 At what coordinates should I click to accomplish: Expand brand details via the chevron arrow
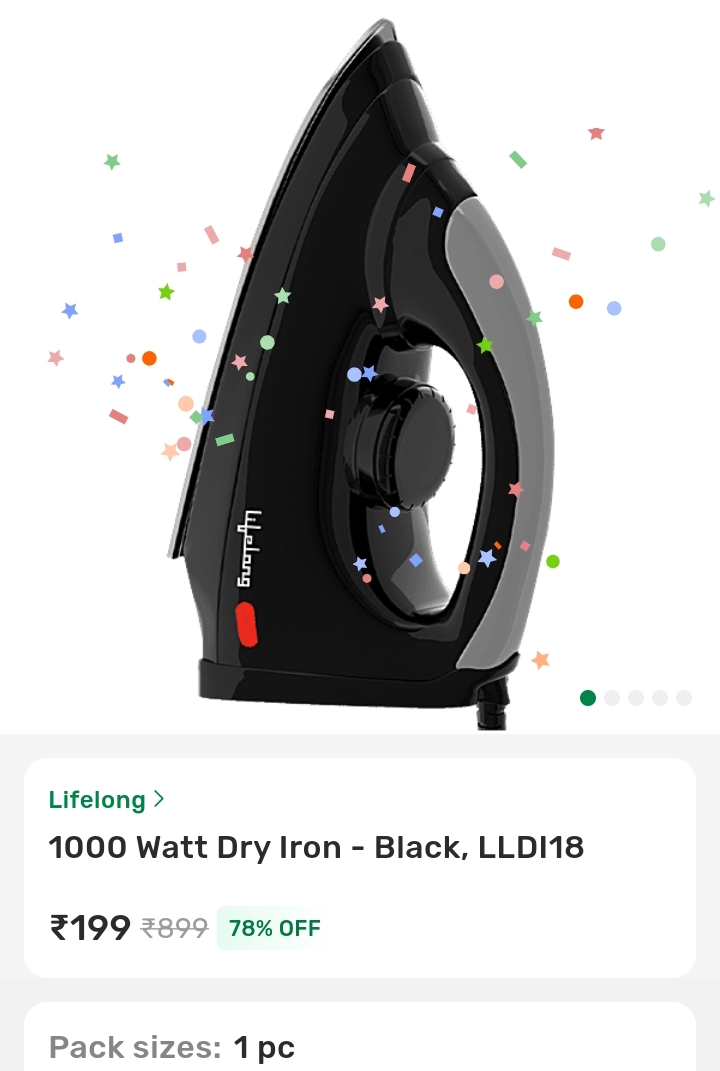pyautogui.click(x=160, y=799)
